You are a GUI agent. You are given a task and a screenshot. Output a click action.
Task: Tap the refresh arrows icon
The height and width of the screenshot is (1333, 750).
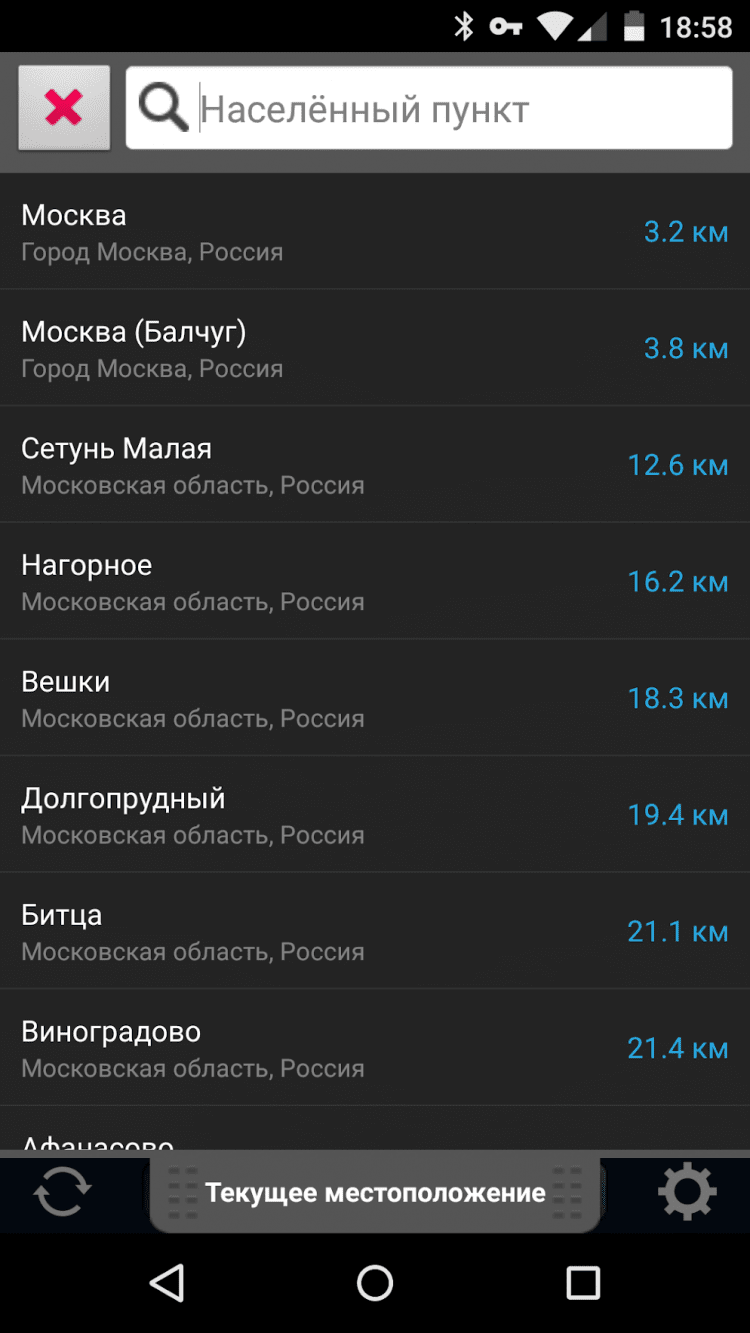point(62,1192)
